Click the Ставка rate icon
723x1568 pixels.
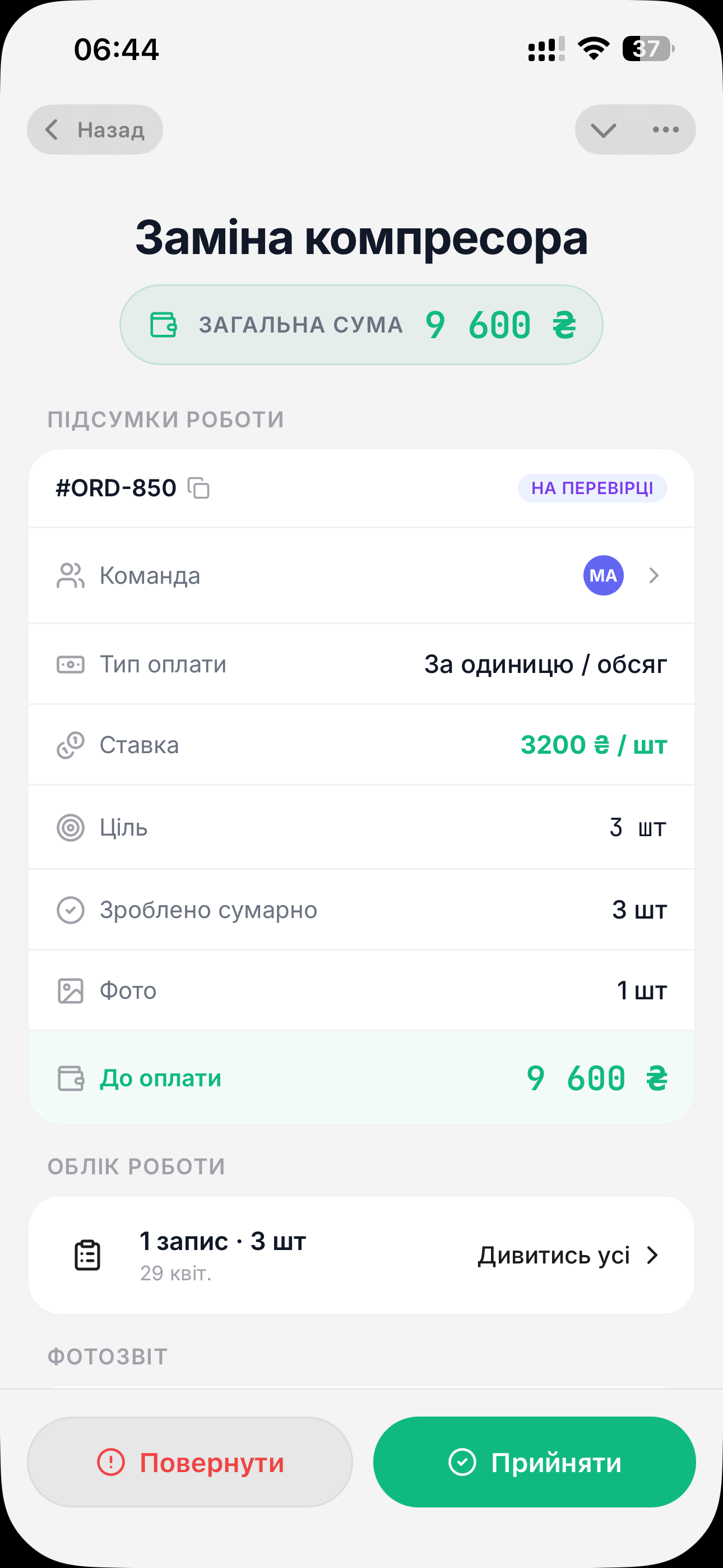[x=70, y=745]
